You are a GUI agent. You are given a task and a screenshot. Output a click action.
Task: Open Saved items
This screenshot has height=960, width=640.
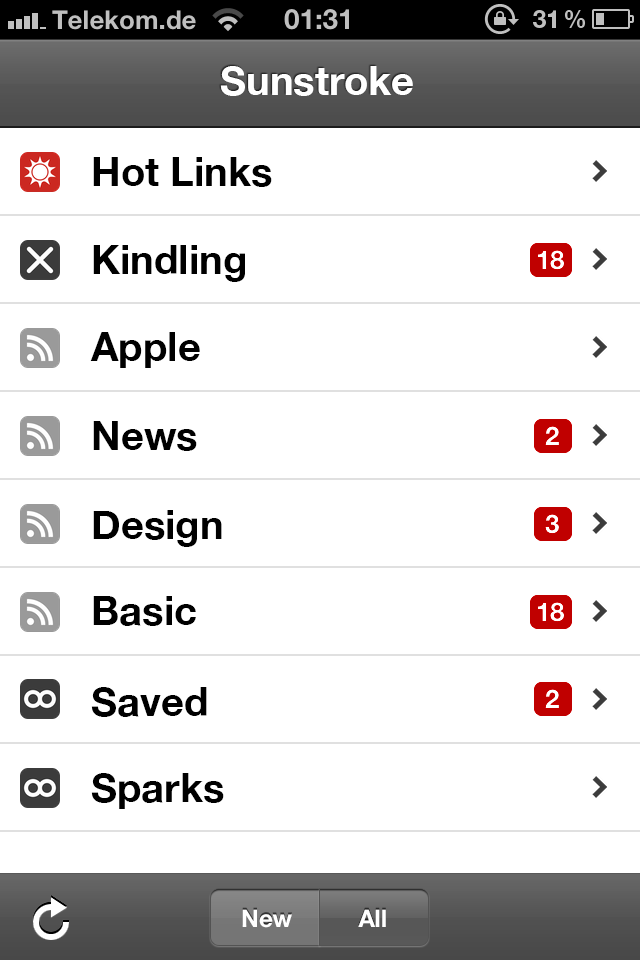tap(320, 700)
